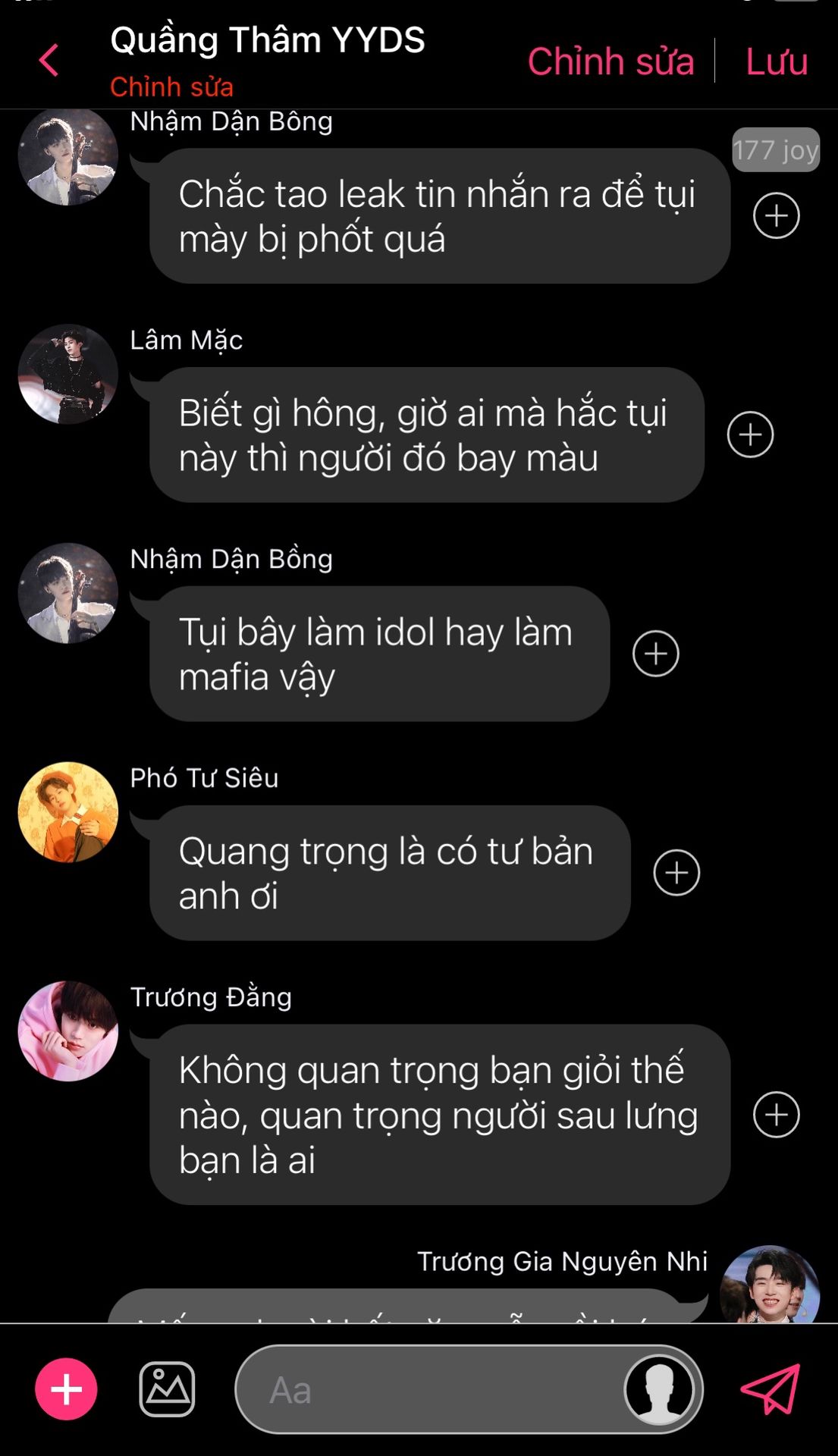Tap Phó Tư Siêu's avatar
Image resolution: width=838 pixels, height=1456 pixels.
[68, 812]
